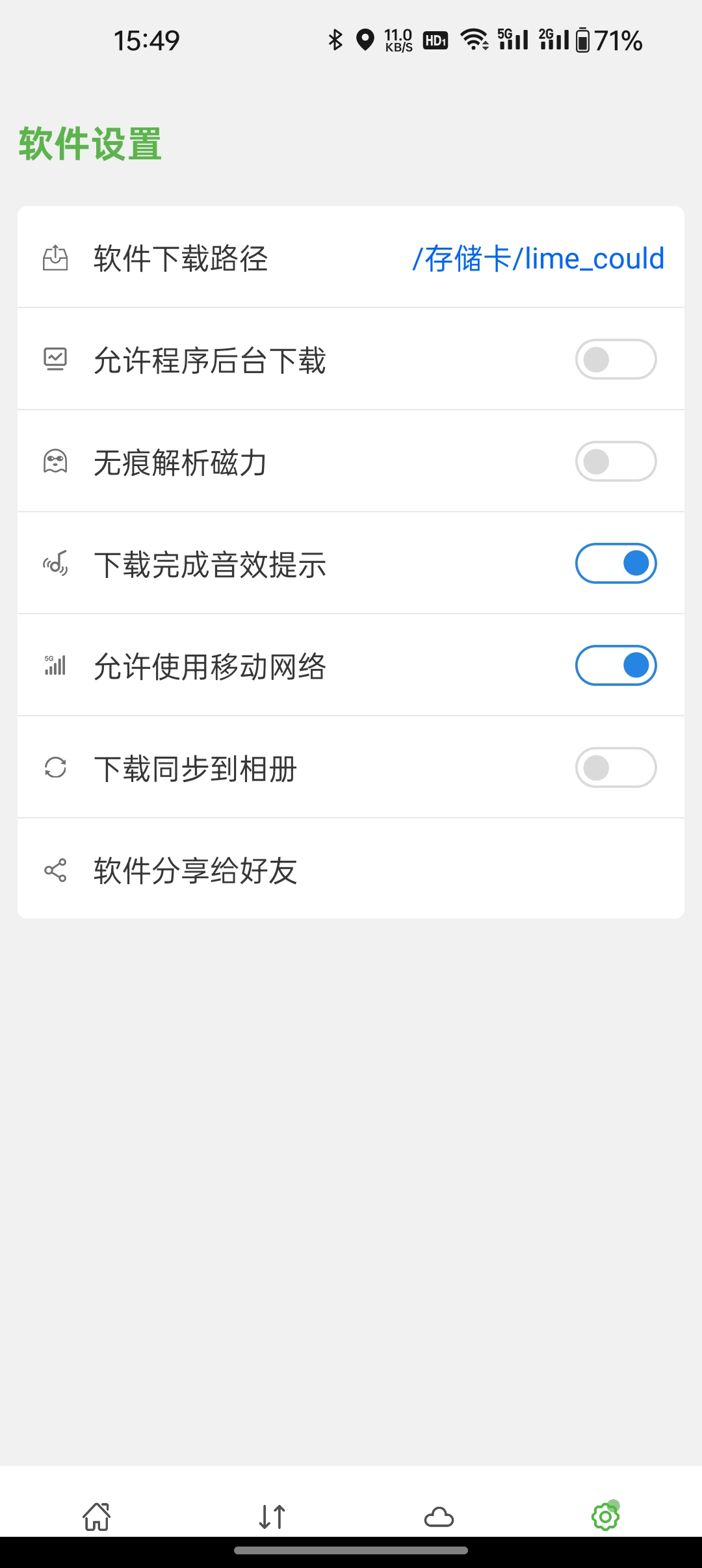
Task: Tap the 软件下载路径 row
Action: pos(182,258)
